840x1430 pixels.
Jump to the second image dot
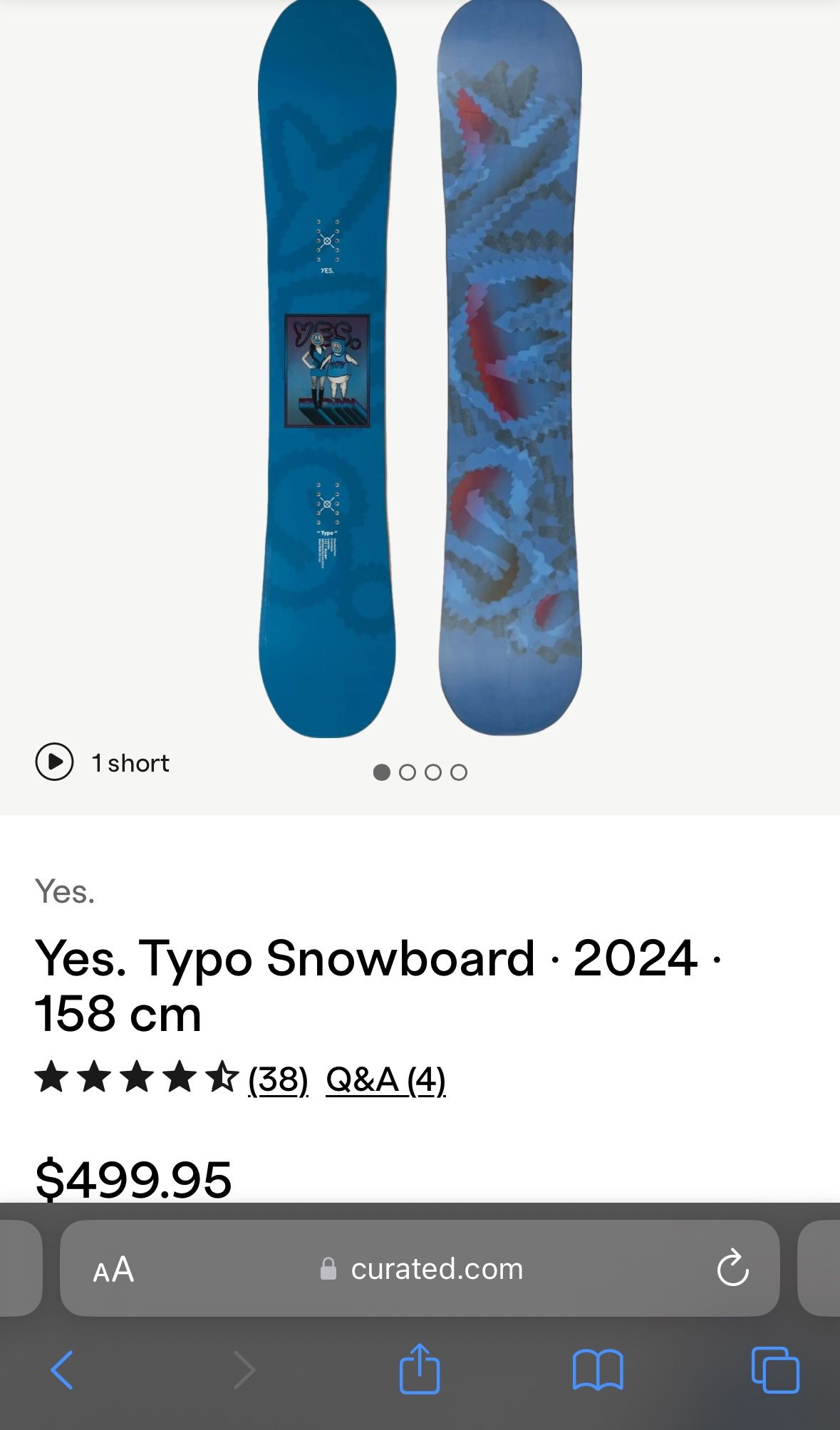point(408,772)
